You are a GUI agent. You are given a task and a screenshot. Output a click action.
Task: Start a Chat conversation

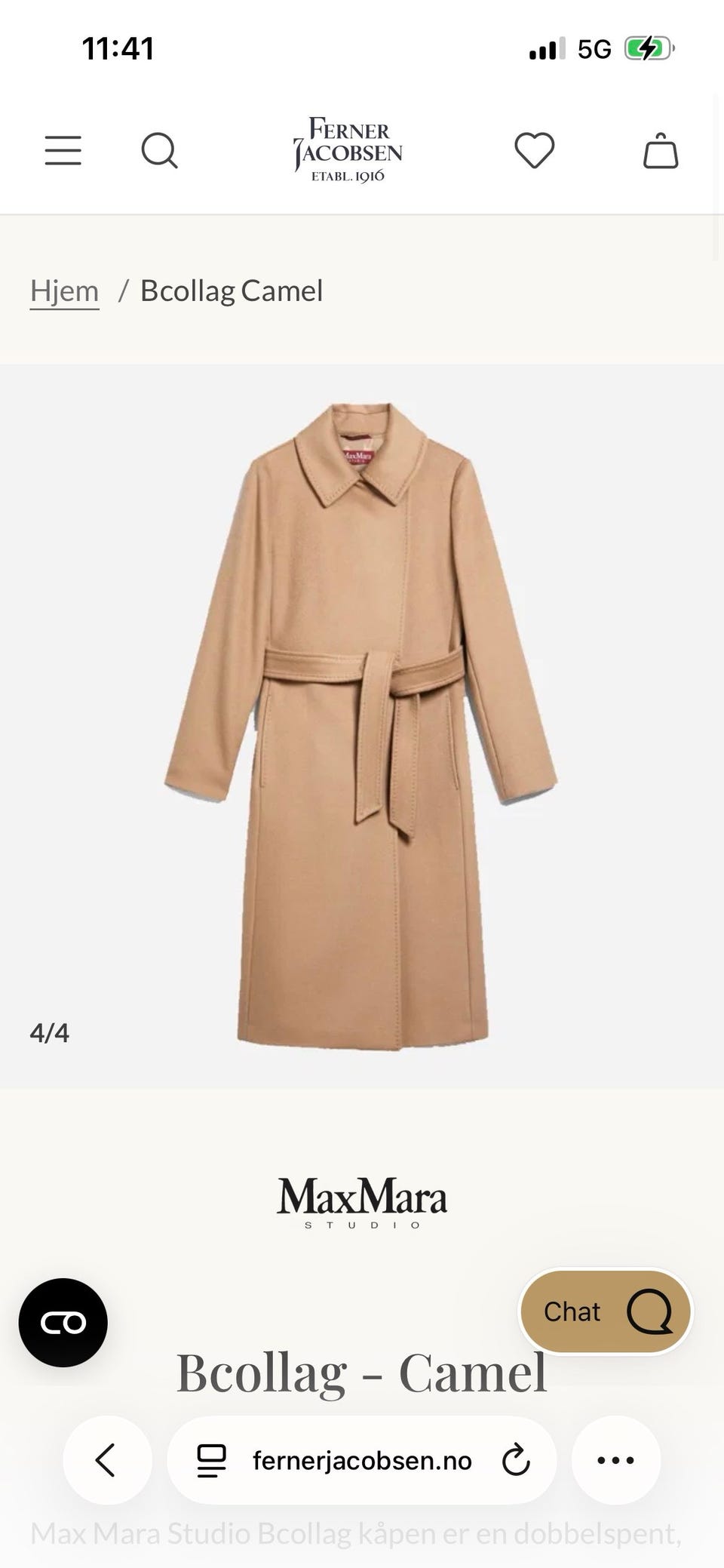pyautogui.click(x=606, y=1311)
